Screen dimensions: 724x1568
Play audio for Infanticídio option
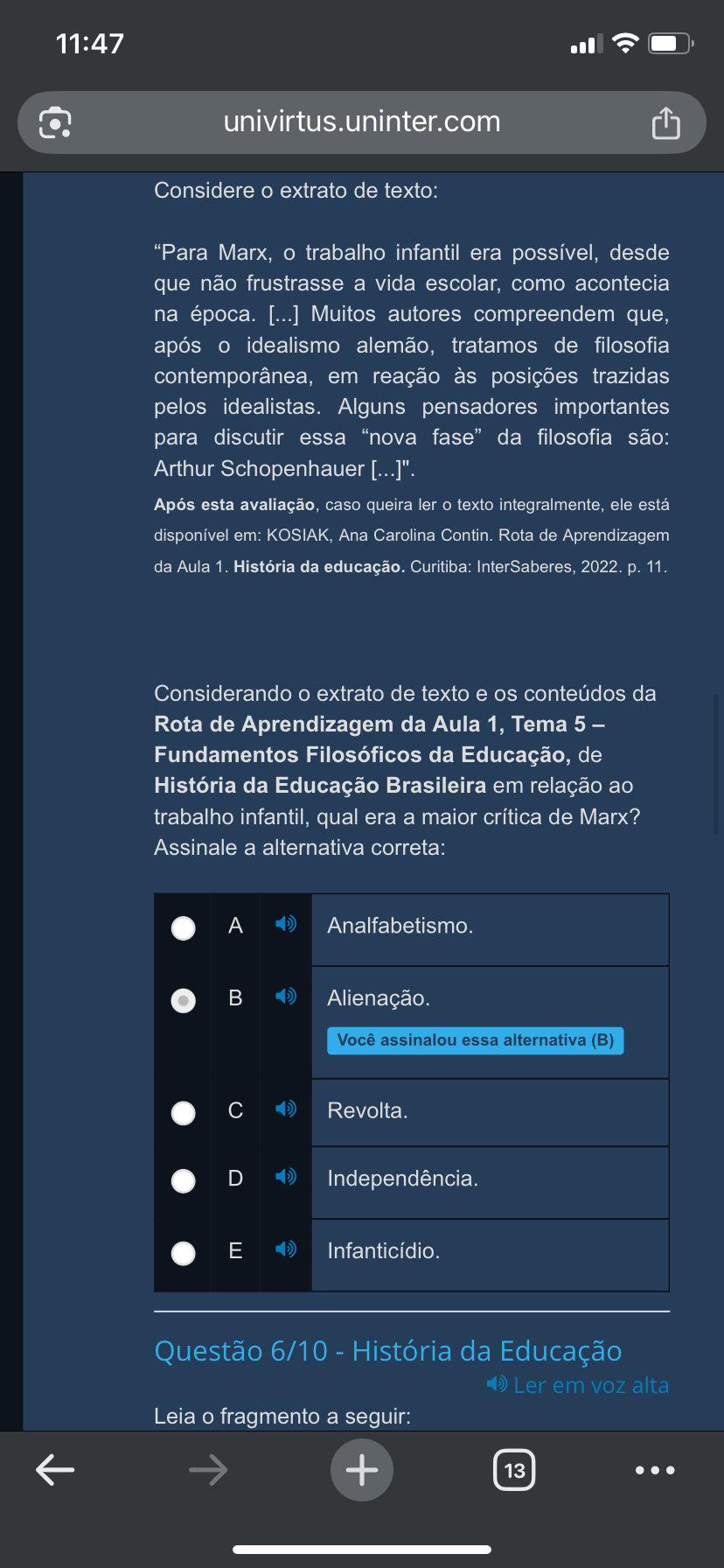286,1249
